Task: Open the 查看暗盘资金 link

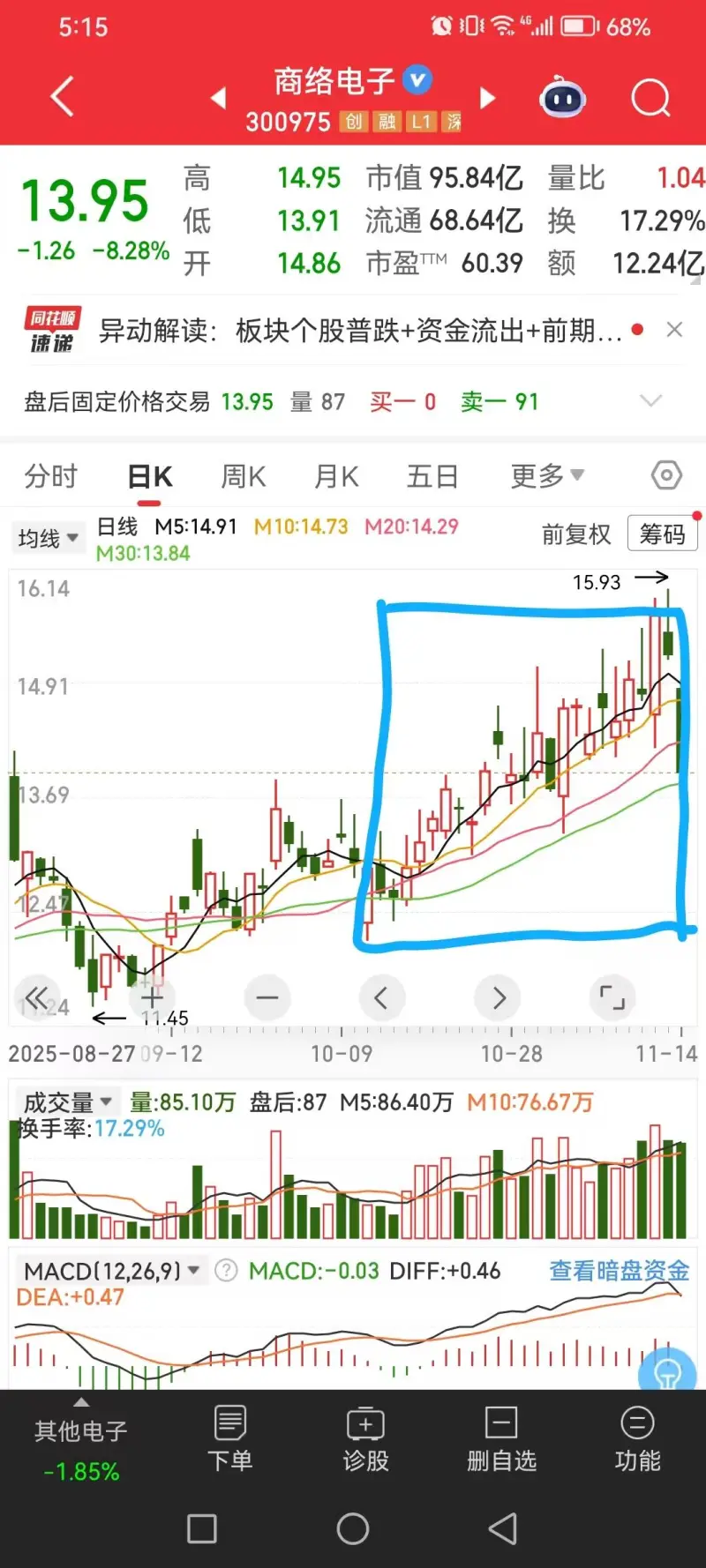Action: tap(619, 1271)
